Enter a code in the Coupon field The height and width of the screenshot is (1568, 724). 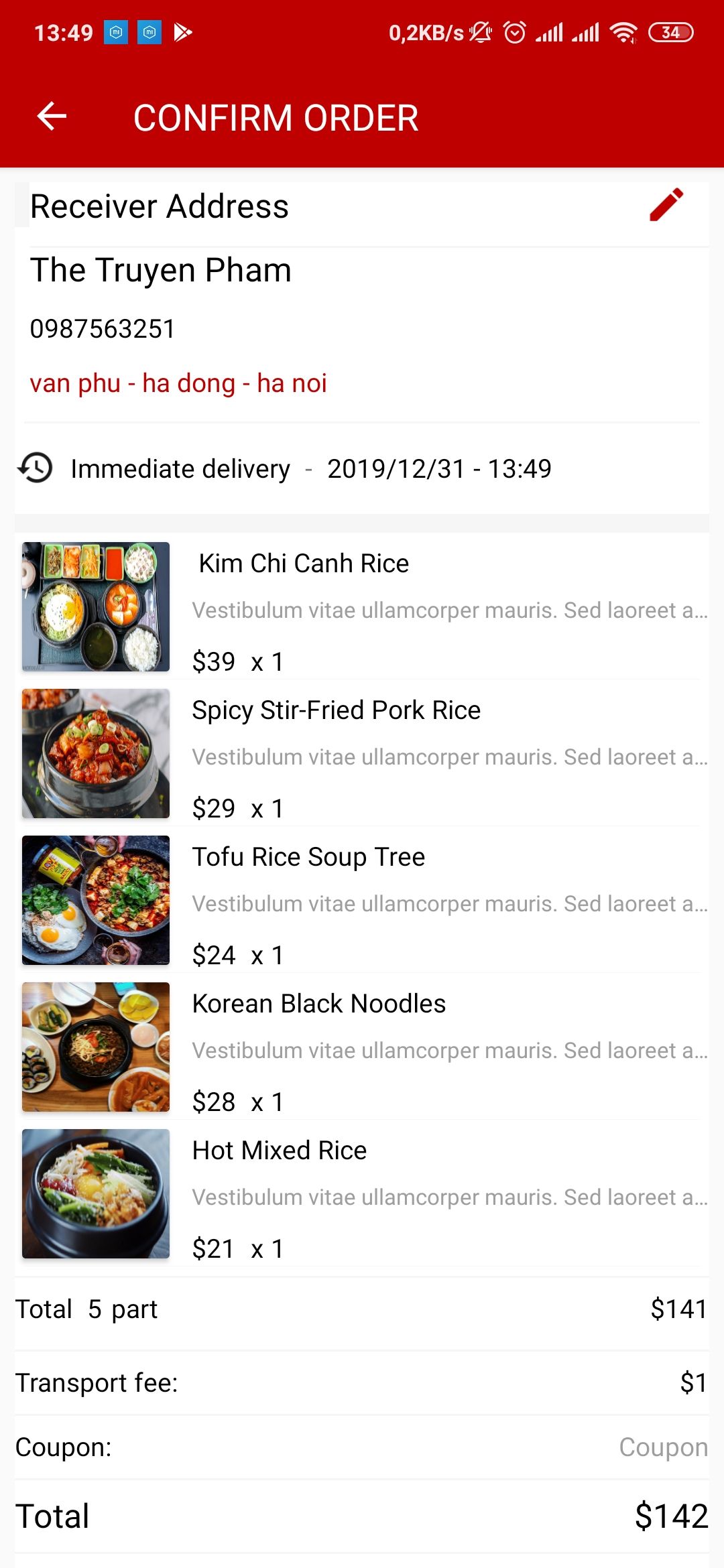click(662, 1447)
